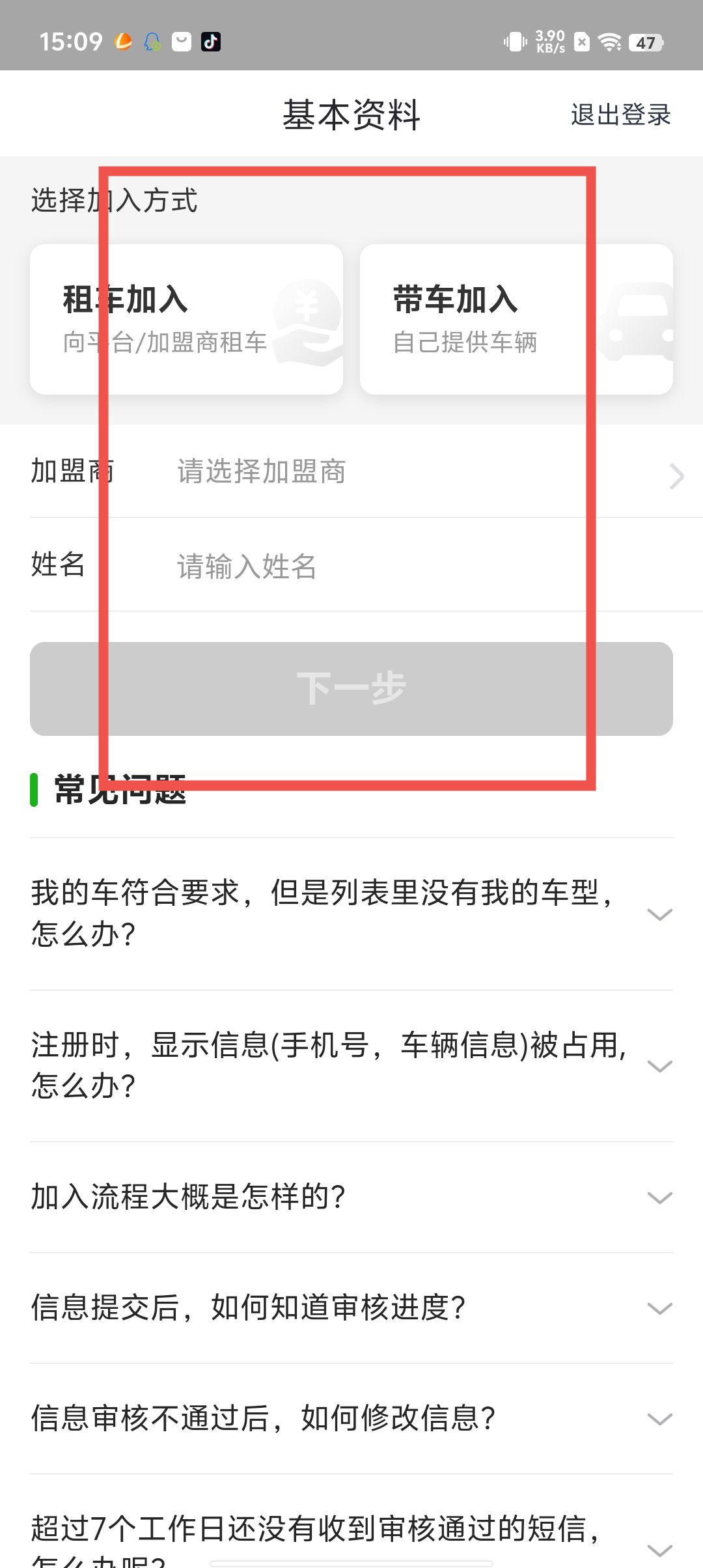Select the 带车加入 card
This screenshot has height=1568, width=703.
[516, 319]
